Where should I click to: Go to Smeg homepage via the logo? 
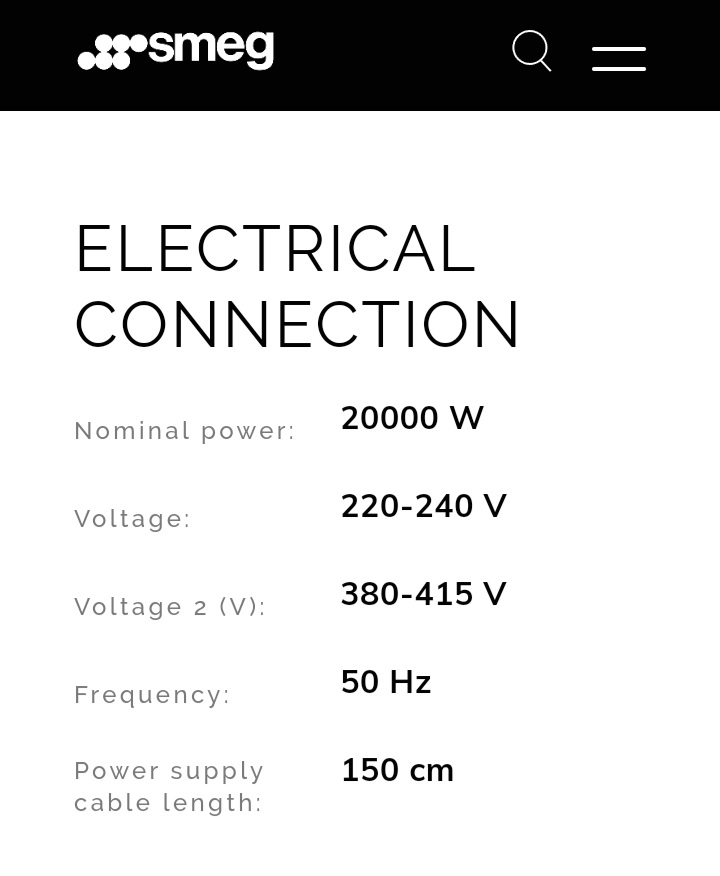point(176,51)
